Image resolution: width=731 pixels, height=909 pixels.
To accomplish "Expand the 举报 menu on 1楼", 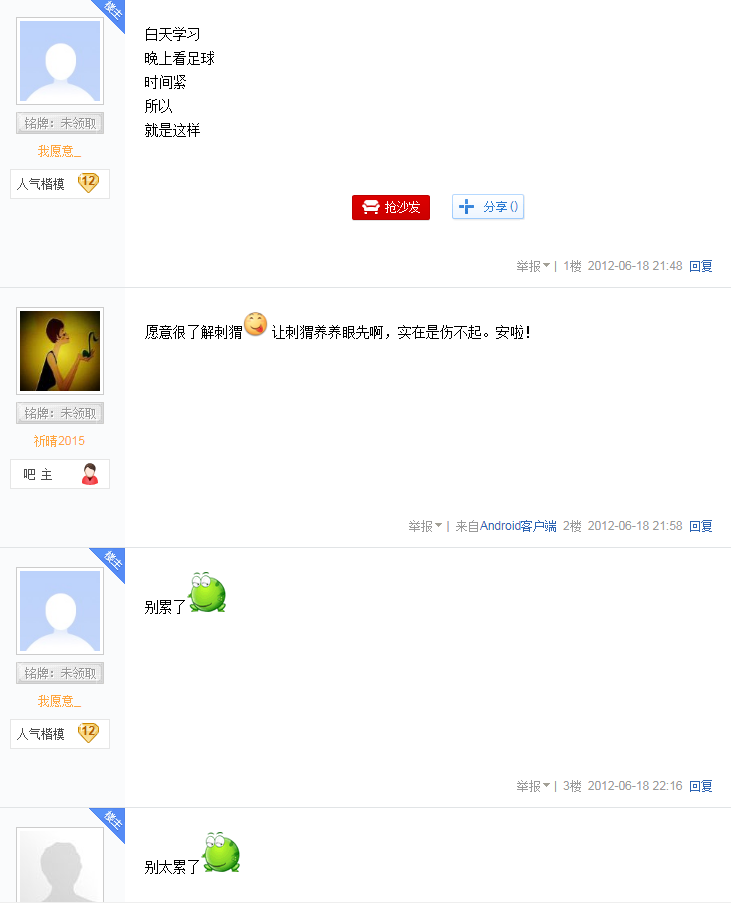I will pos(533,266).
